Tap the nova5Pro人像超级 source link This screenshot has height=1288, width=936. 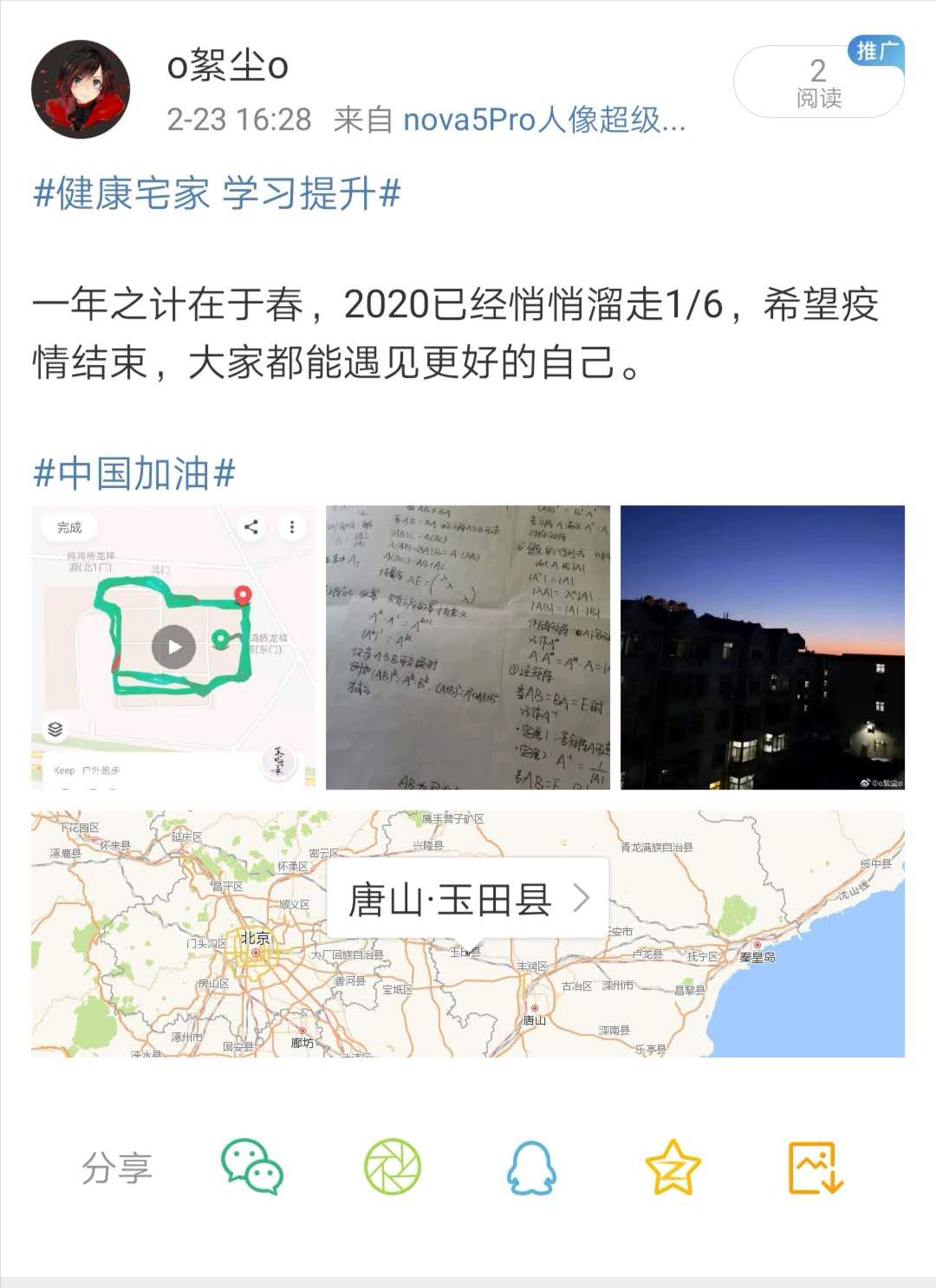(544, 120)
